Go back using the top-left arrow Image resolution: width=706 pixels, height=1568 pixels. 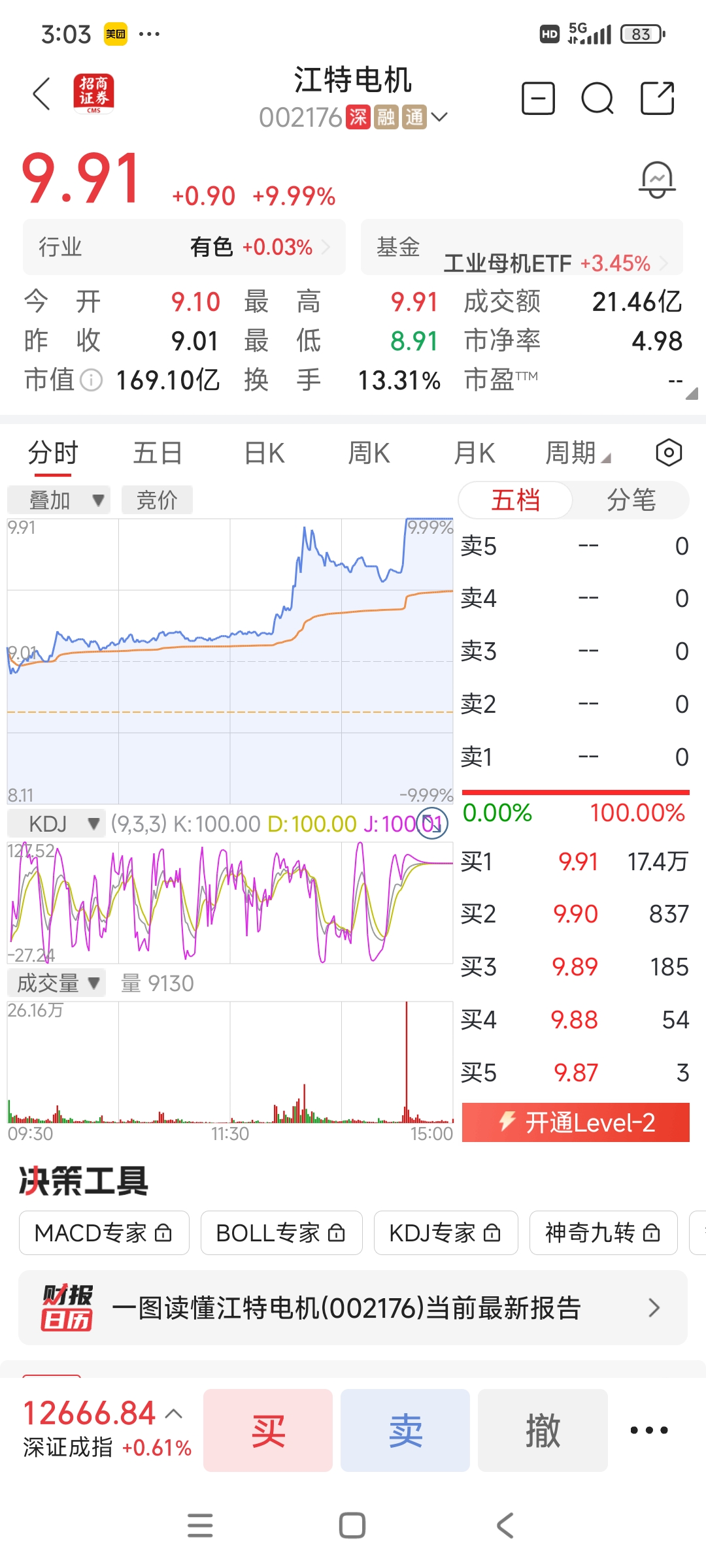42,94
